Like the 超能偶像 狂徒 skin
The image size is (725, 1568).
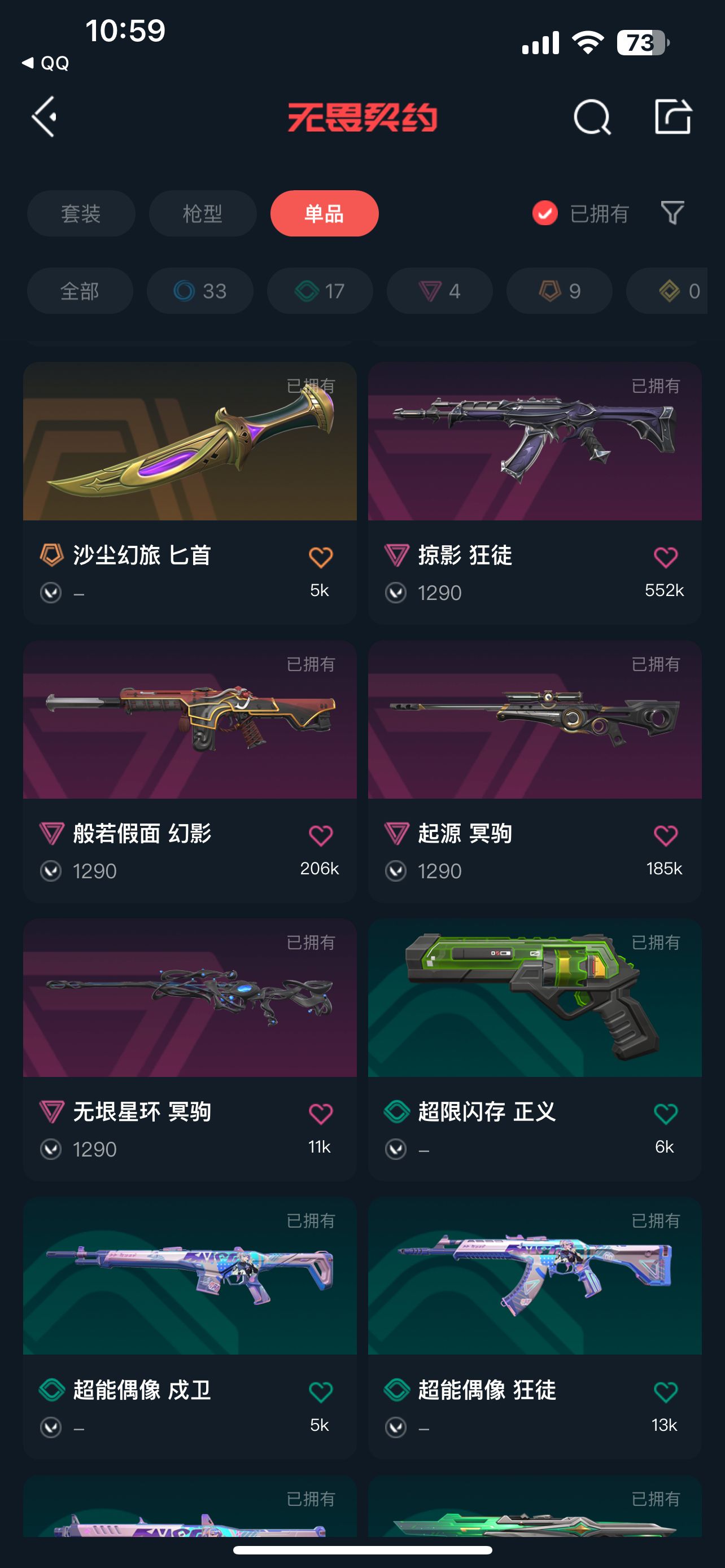tap(665, 1391)
